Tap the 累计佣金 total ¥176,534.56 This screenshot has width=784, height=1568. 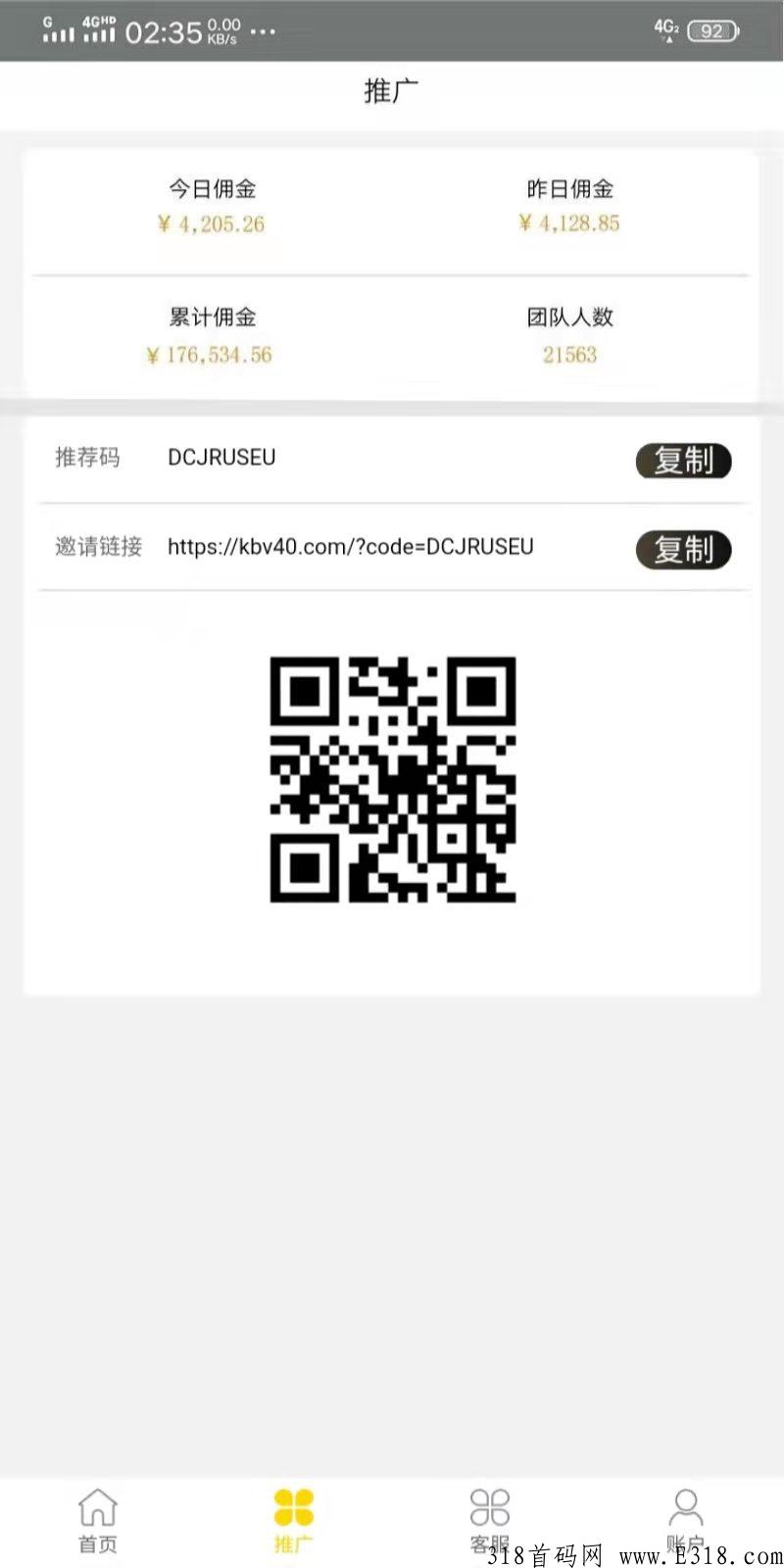point(210,355)
